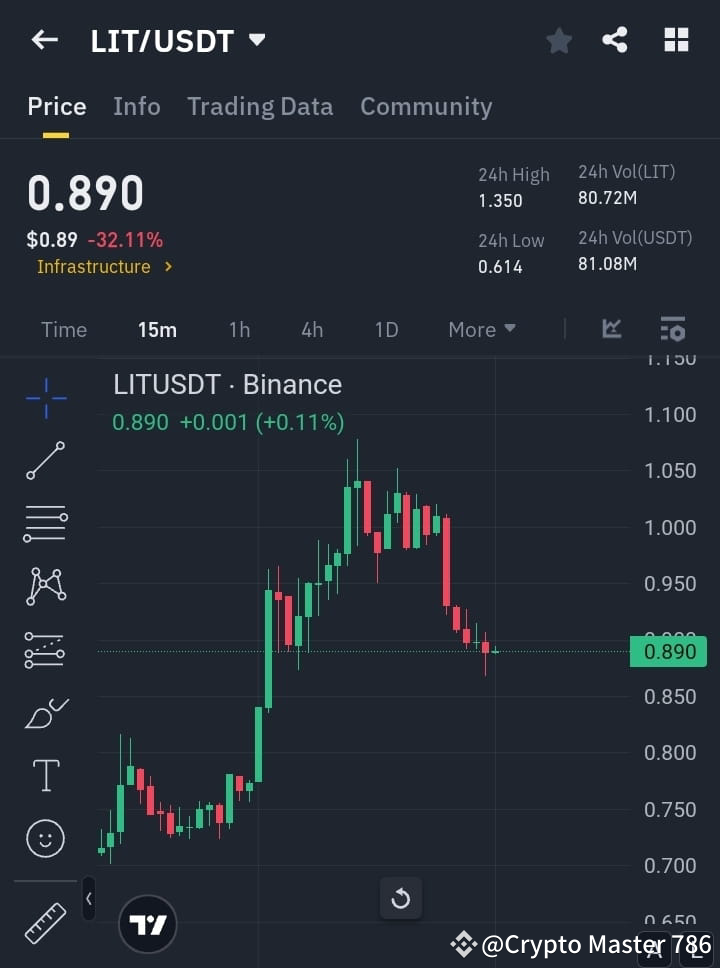The image size is (720, 968).
Task: Open the Community tab
Action: coord(426,106)
